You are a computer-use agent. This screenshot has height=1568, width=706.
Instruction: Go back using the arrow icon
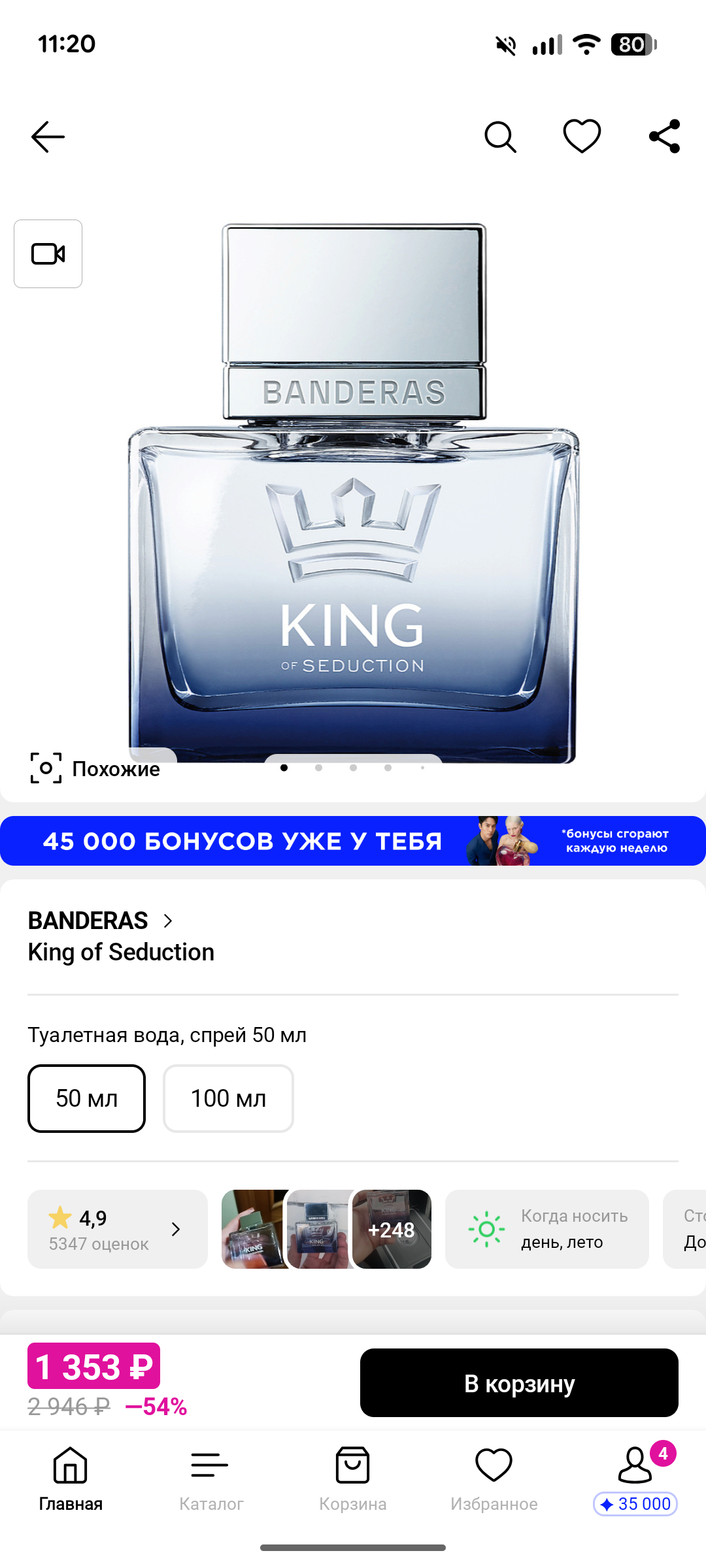[x=48, y=137]
